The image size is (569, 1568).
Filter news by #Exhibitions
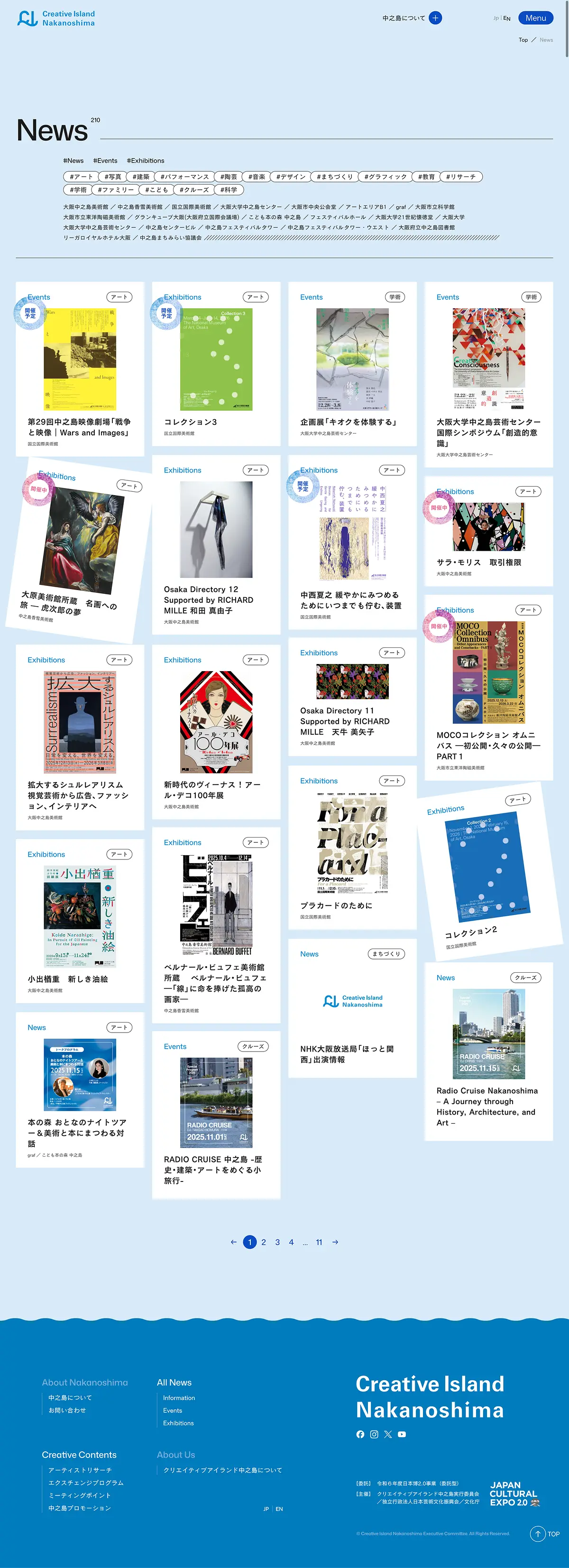[x=146, y=161]
